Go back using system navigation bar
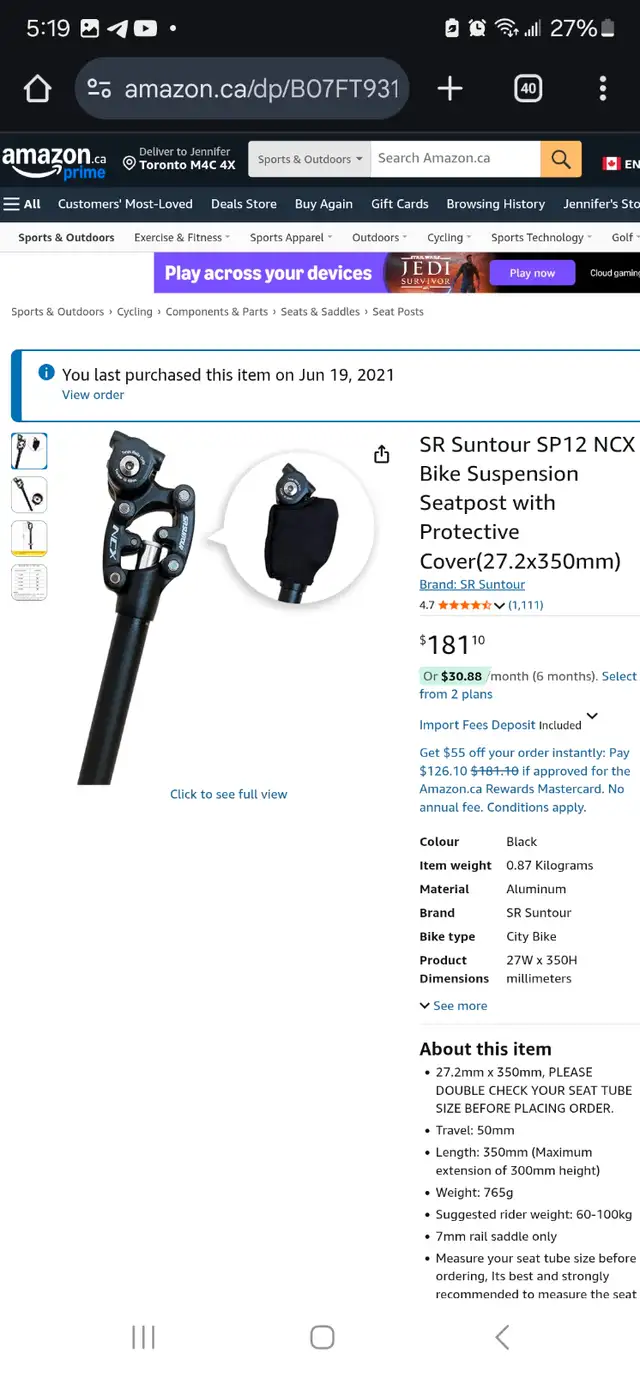The width and height of the screenshot is (640, 1373). (502, 1337)
